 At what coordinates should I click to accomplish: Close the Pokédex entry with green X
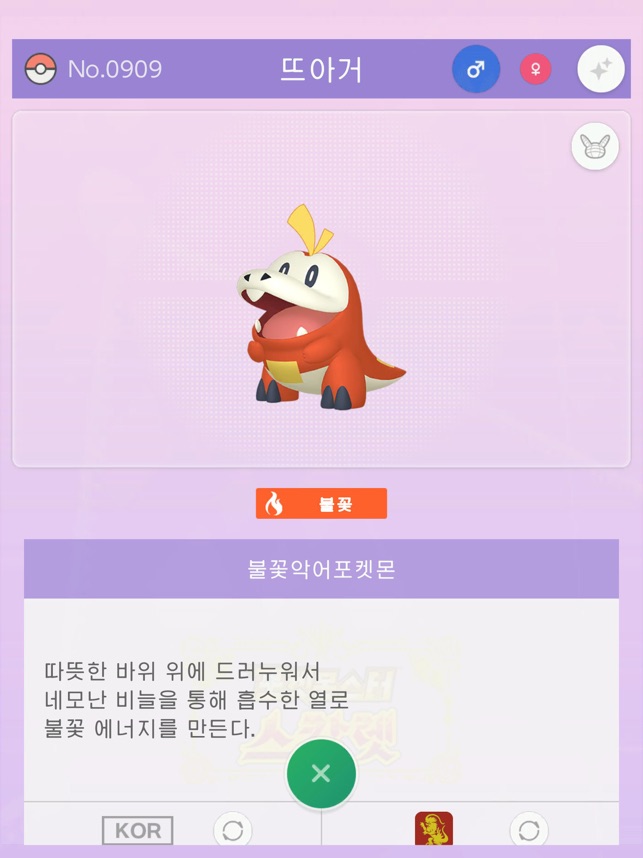pyautogui.click(x=321, y=773)
